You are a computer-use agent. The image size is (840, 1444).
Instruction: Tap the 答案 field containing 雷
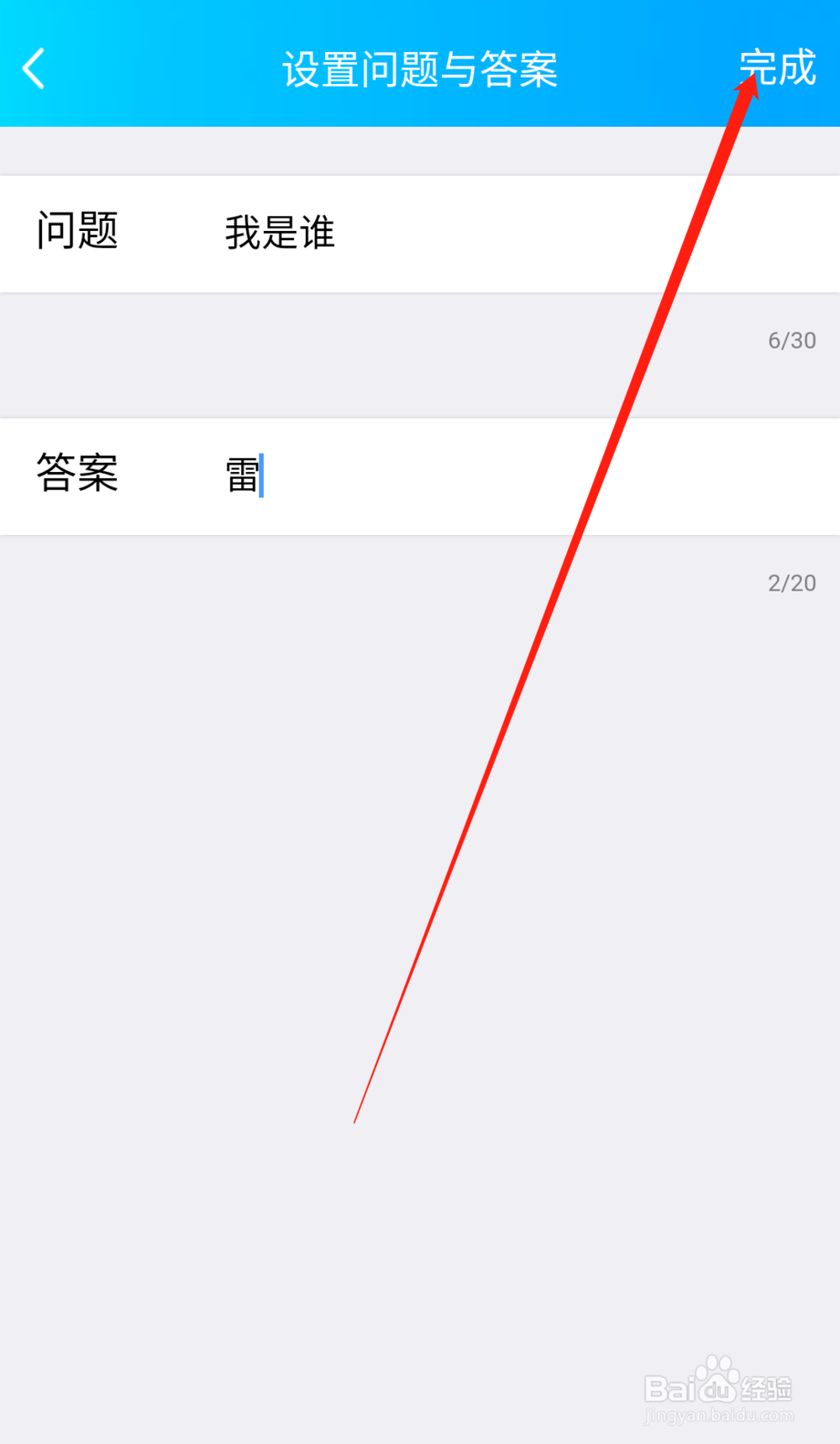point(420,475)
